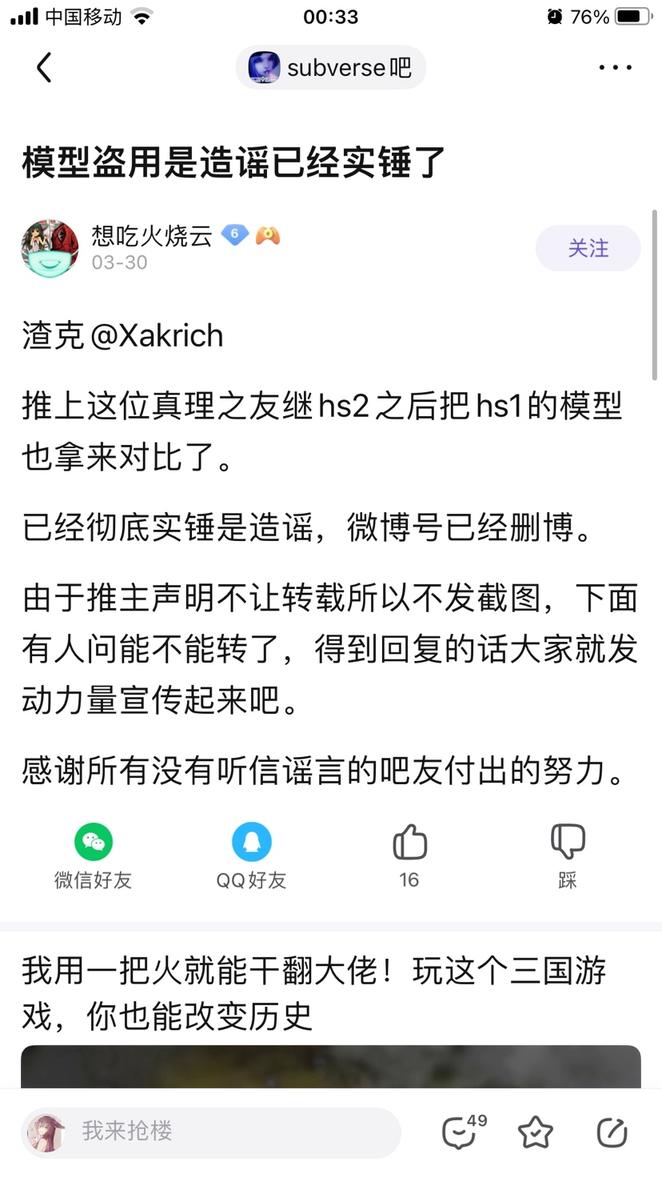Dislike the post with the 踩 icon
This screenshot has width=662, height=1178.
tap(568, 857)
